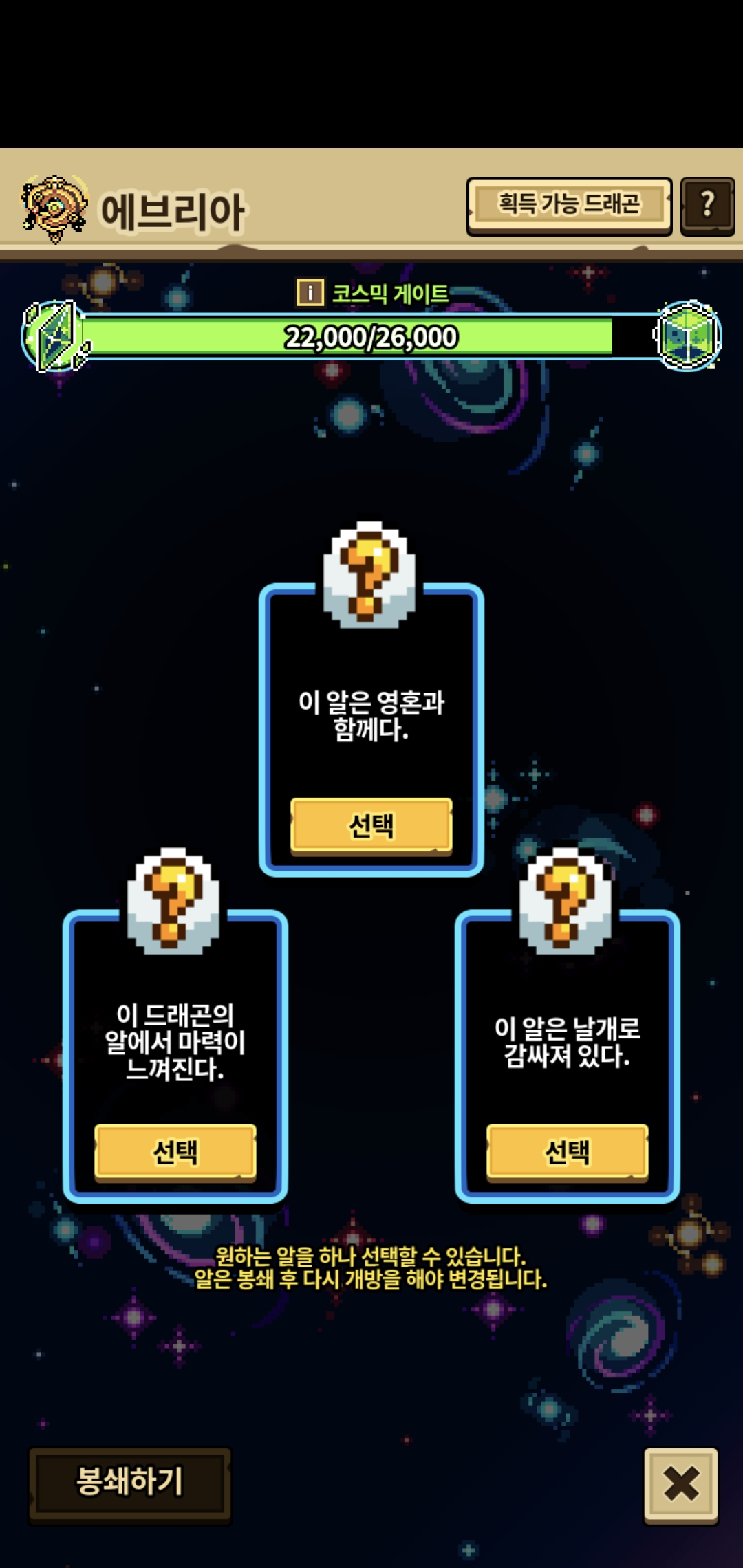This screenshot has width=743, height=1568.
Task: Open the question mark help button
Action: 707,206
